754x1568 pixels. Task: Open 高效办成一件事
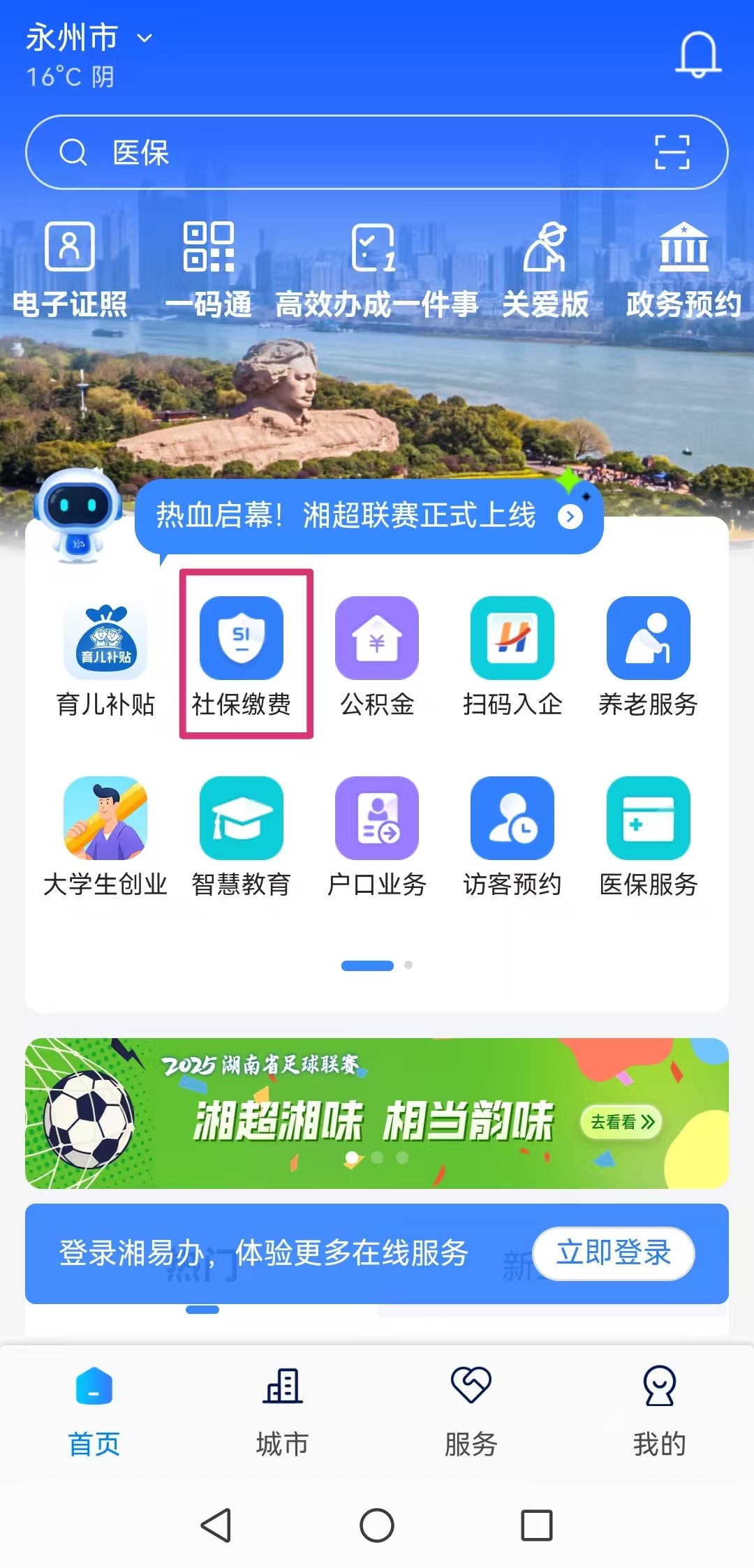376,269
